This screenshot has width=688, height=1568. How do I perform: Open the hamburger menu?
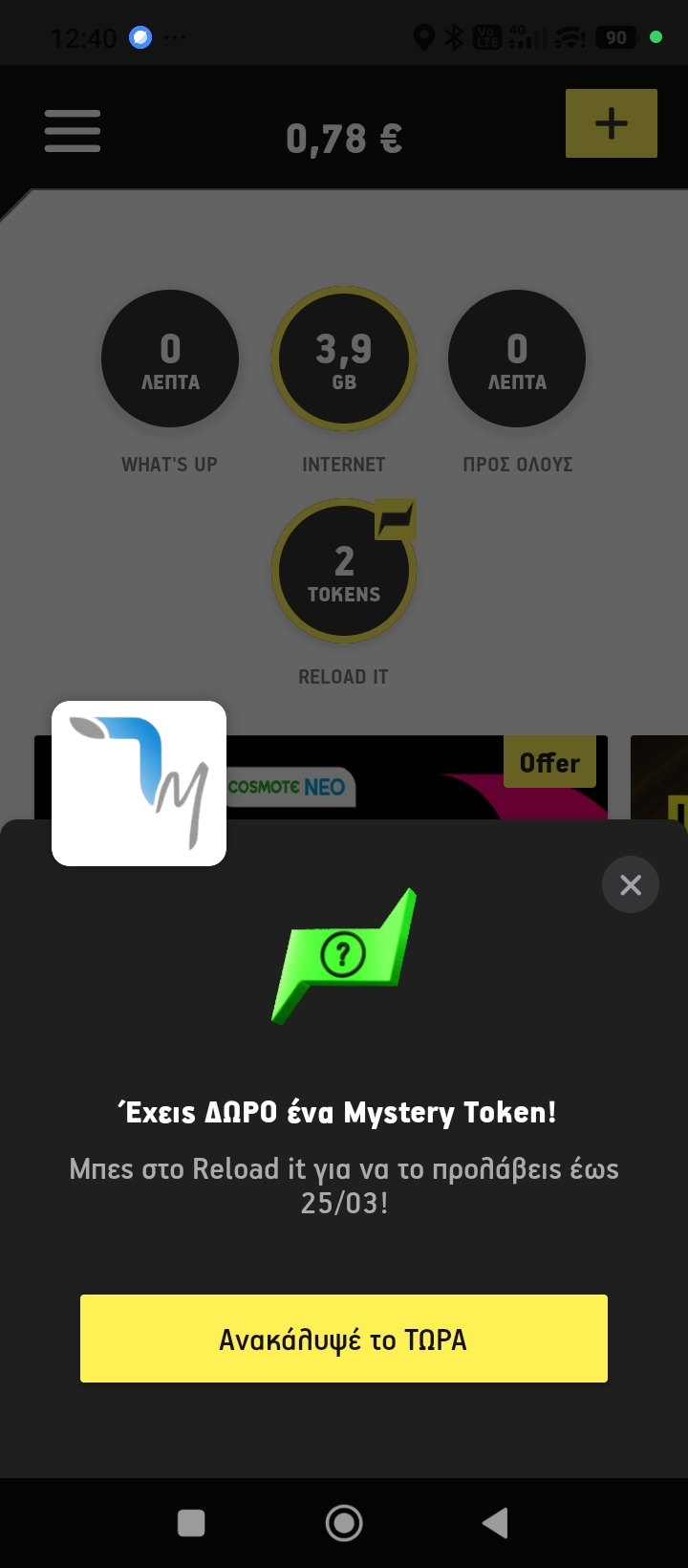coord(73,131)
